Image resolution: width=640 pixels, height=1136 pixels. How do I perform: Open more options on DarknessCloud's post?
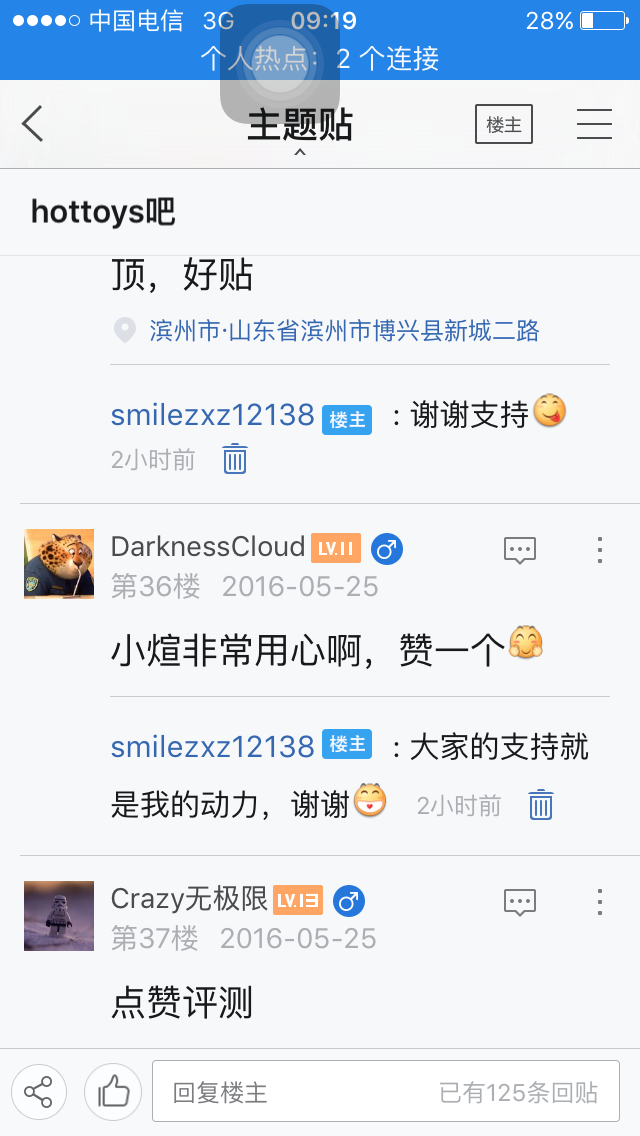pos(600,549)
